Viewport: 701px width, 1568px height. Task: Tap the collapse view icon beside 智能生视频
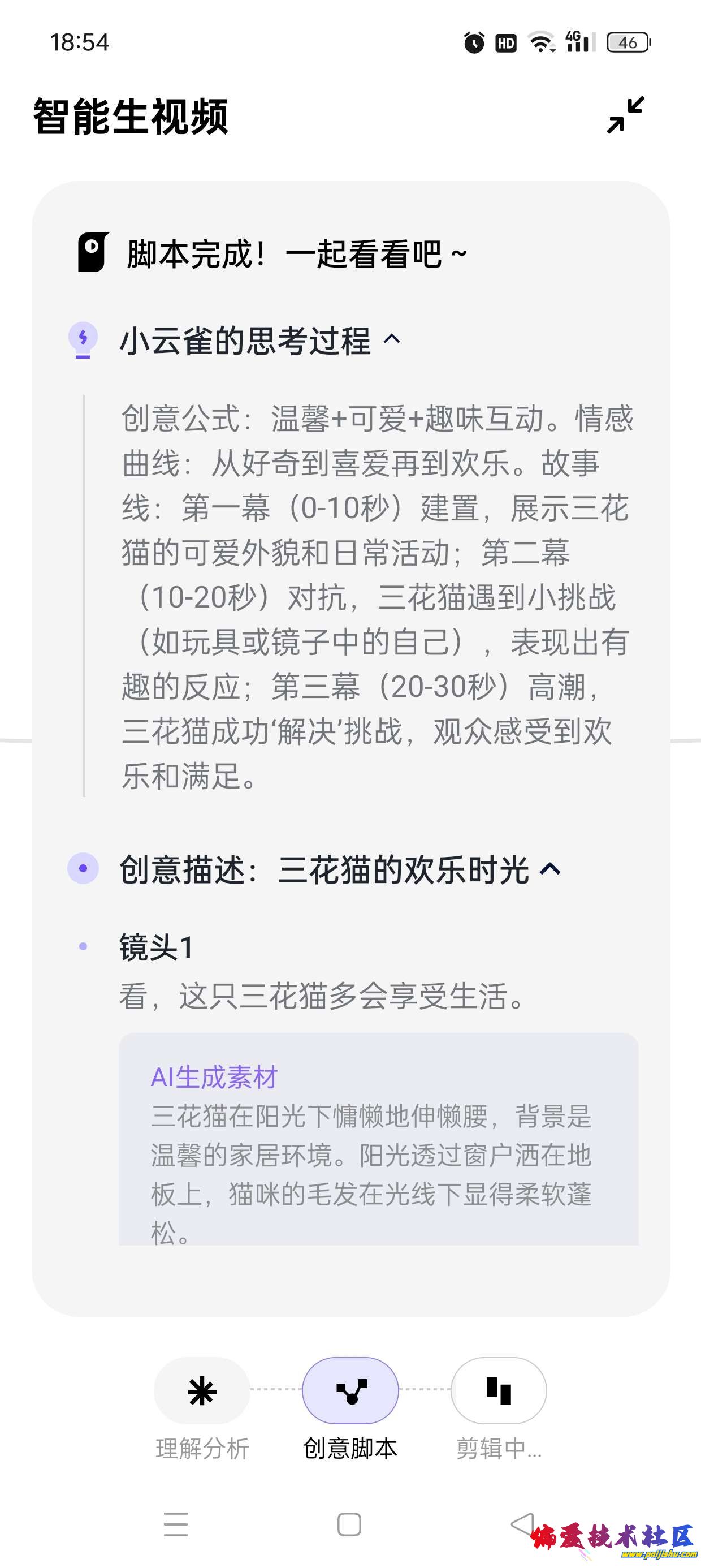coord(625,115)
